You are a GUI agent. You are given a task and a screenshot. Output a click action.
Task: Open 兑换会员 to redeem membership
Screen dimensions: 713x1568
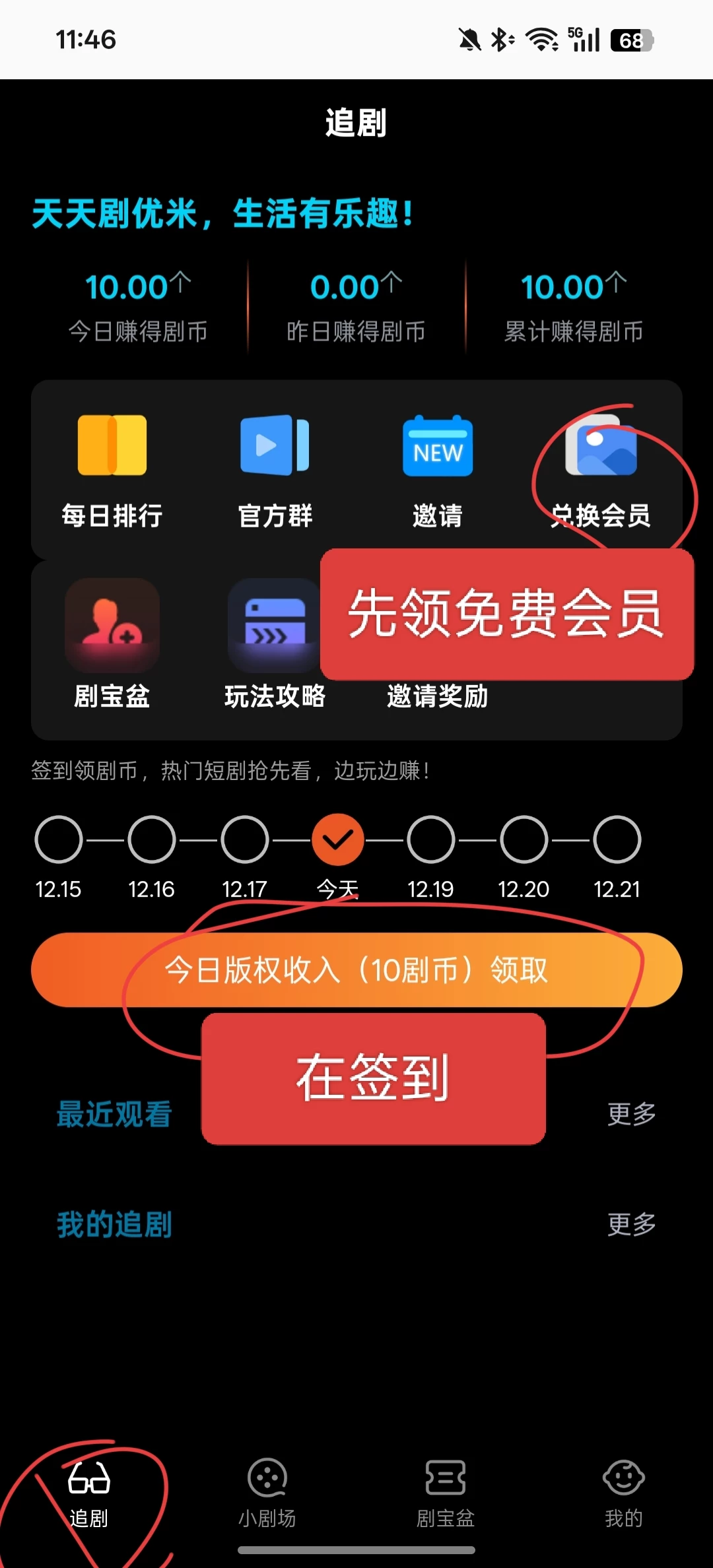point(601,470)
